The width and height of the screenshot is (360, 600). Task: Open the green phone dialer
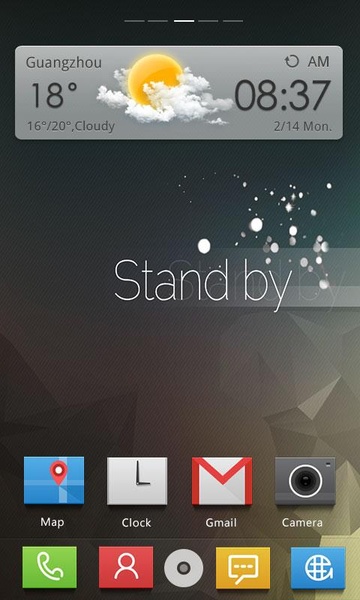click(49, 567)
